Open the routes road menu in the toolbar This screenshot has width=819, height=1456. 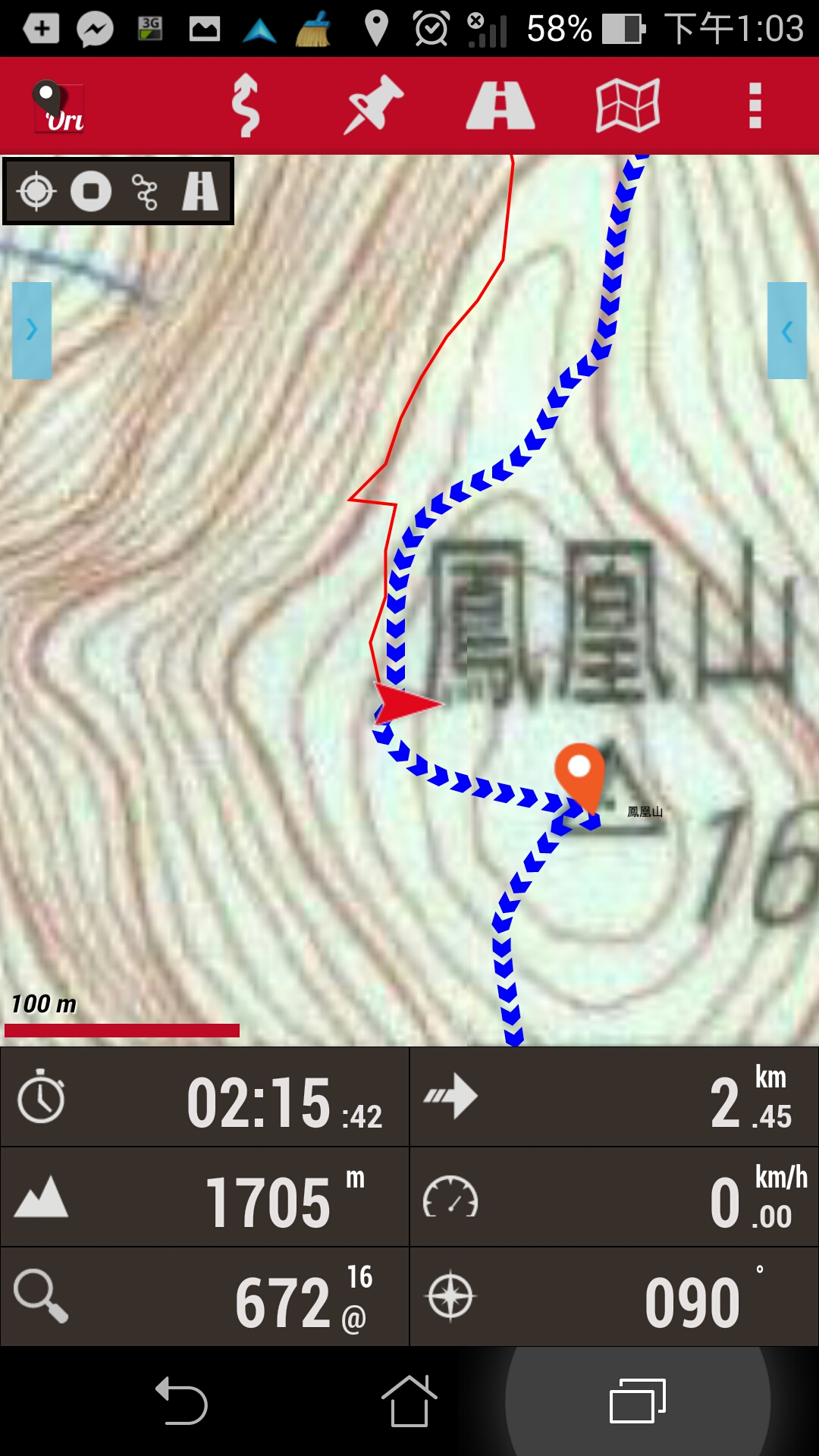coord(500,105)
